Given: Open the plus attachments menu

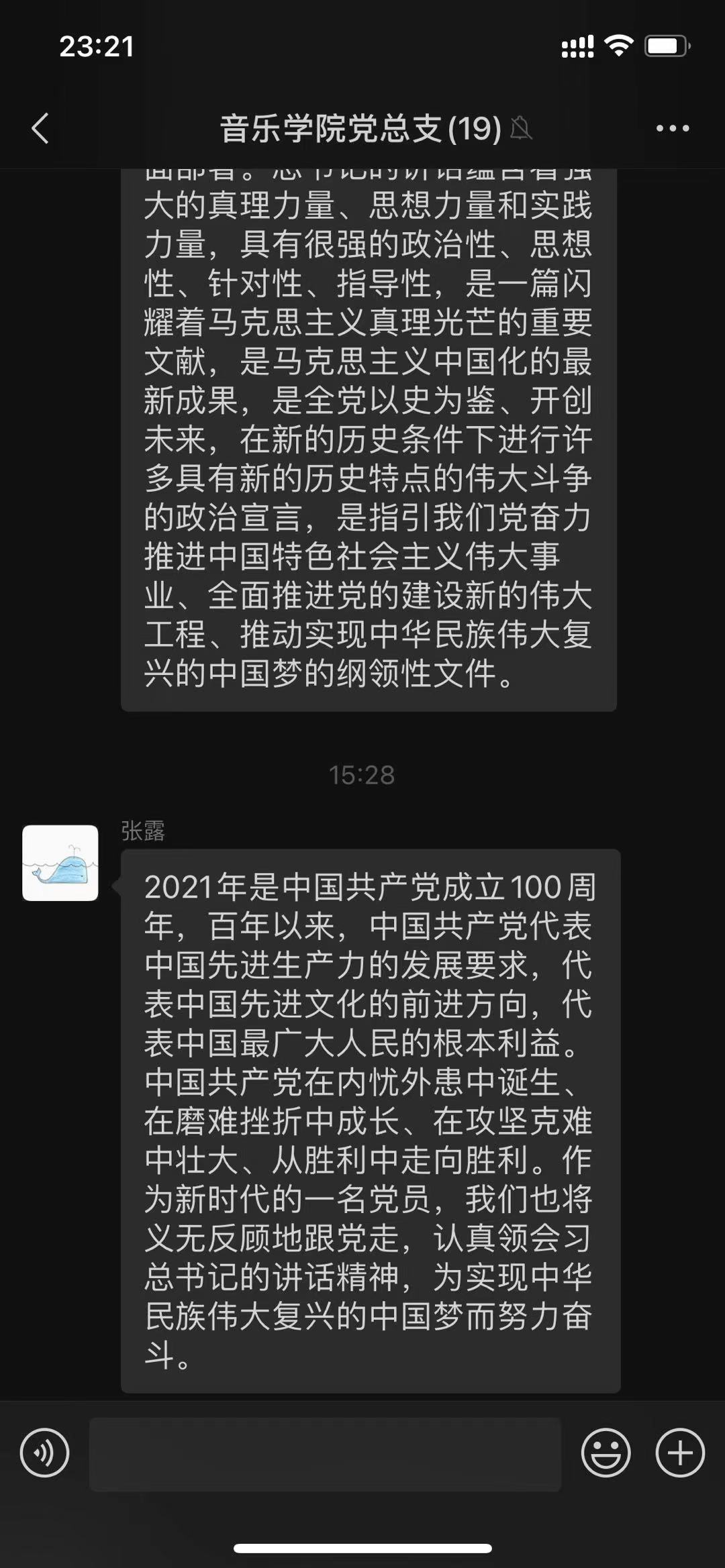Looking at the screenshot, I should [679, 1453].
